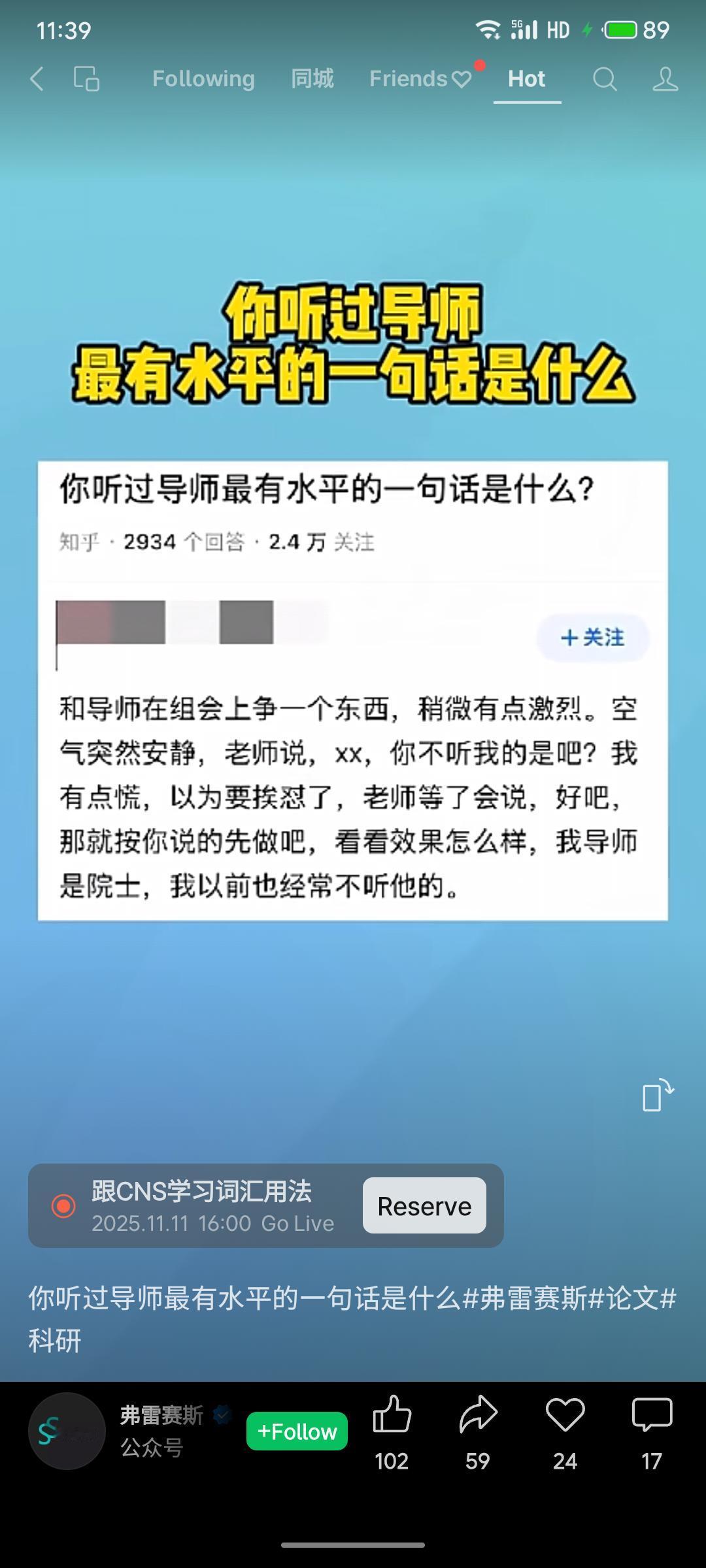Switch to the Following tab
This screenshot has width=706, height=1568.
pos(203,78)
